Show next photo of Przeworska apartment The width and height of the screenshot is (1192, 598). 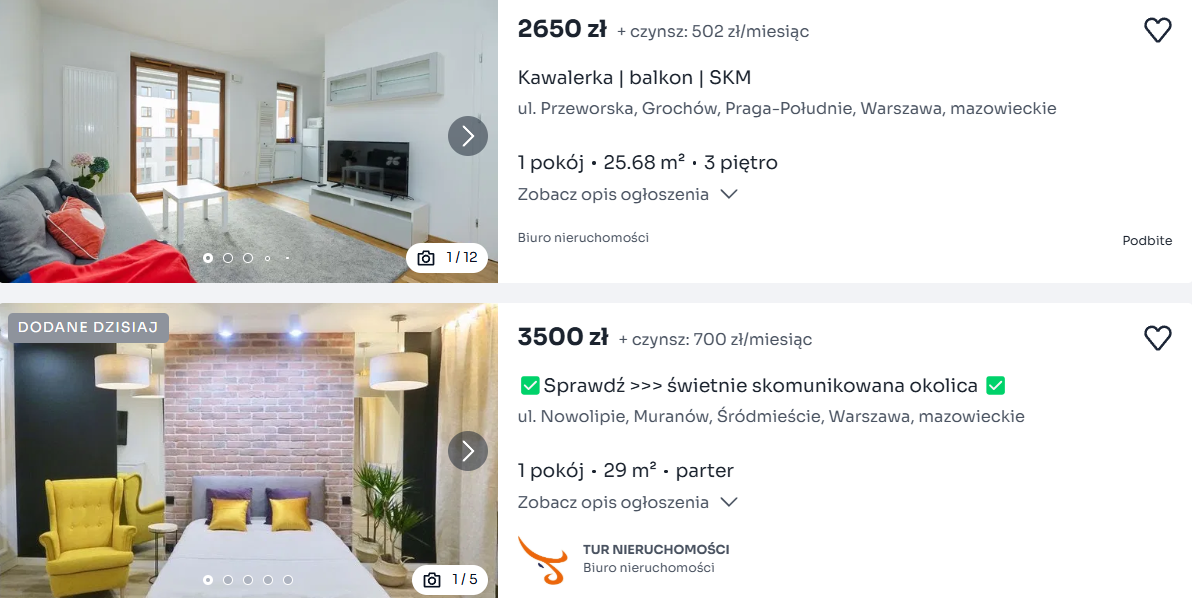click(x=468, y=137)
